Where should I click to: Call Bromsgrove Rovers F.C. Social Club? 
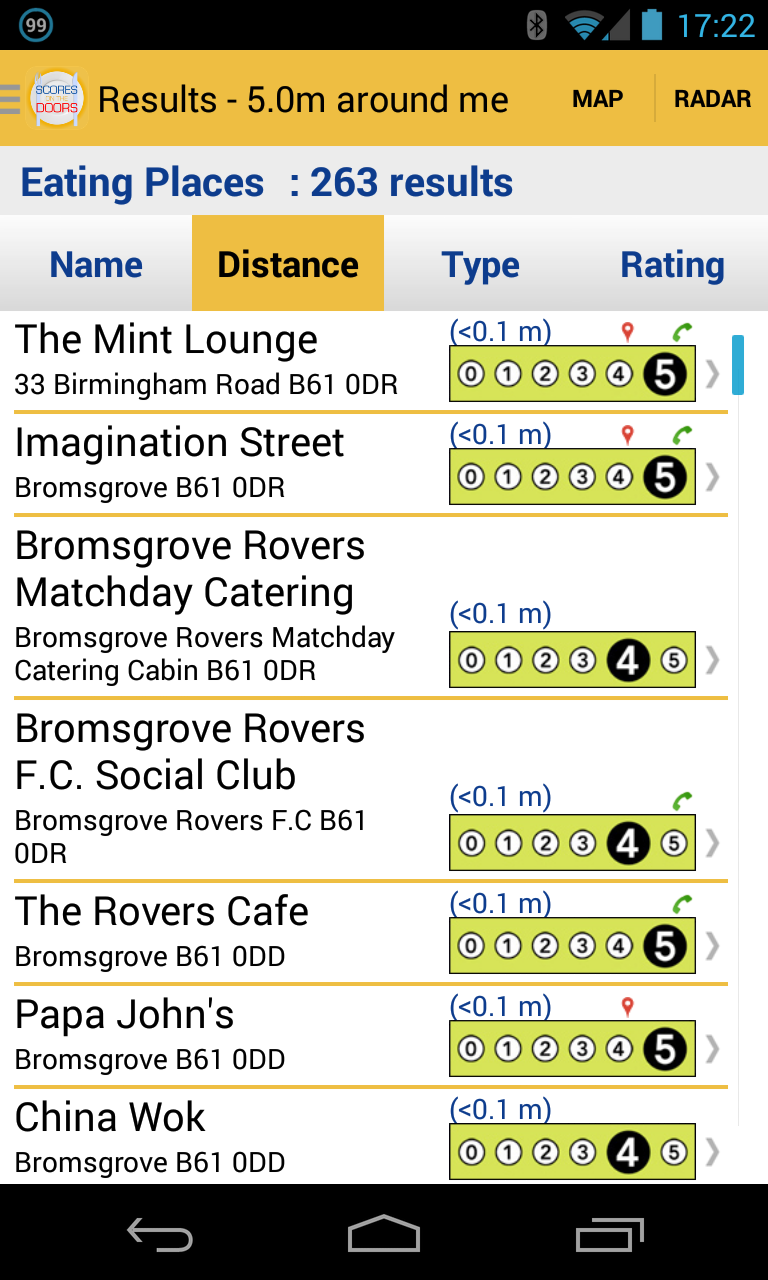click(683, 800)
